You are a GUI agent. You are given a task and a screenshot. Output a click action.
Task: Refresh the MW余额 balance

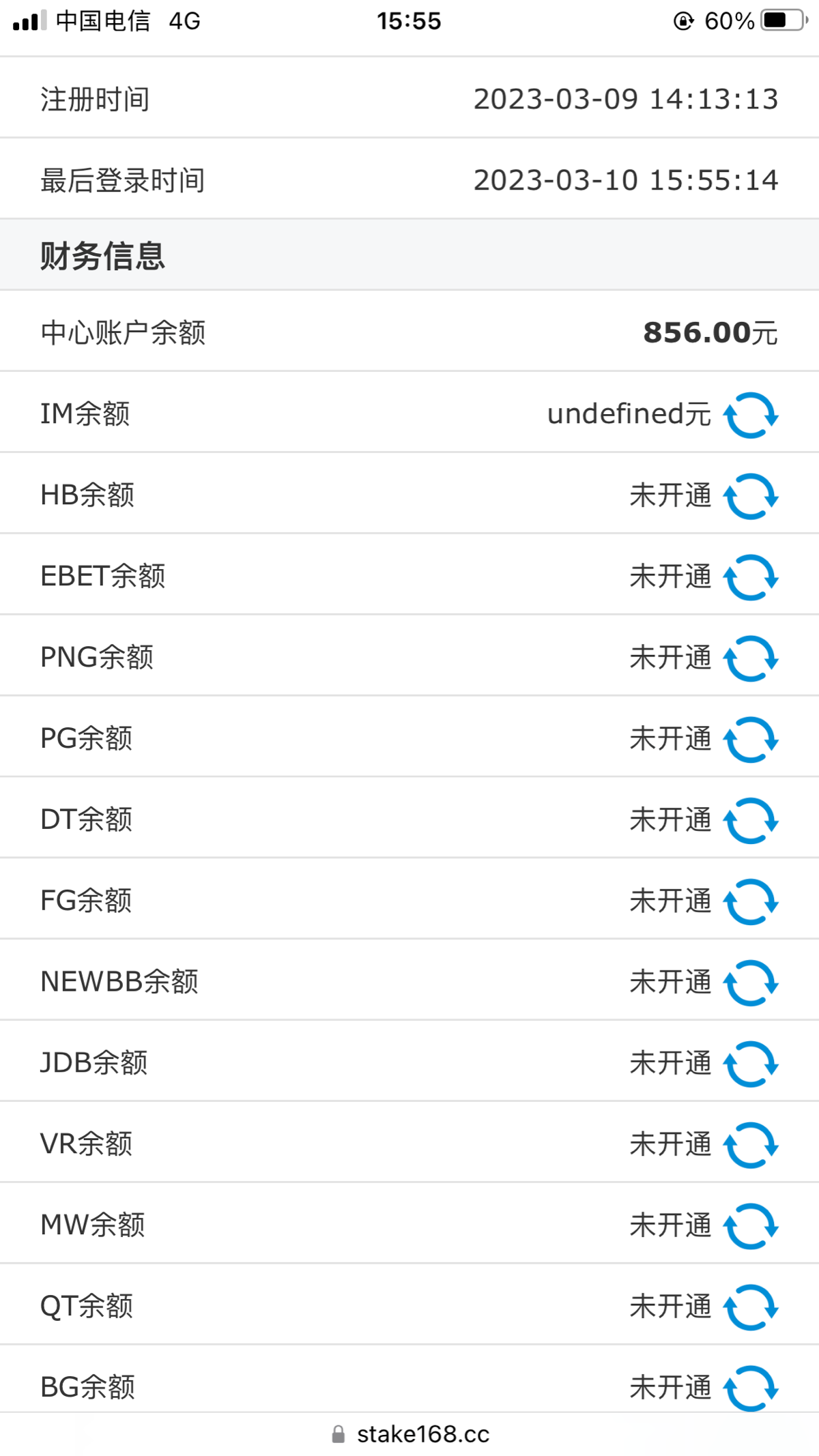(749, 1225)
